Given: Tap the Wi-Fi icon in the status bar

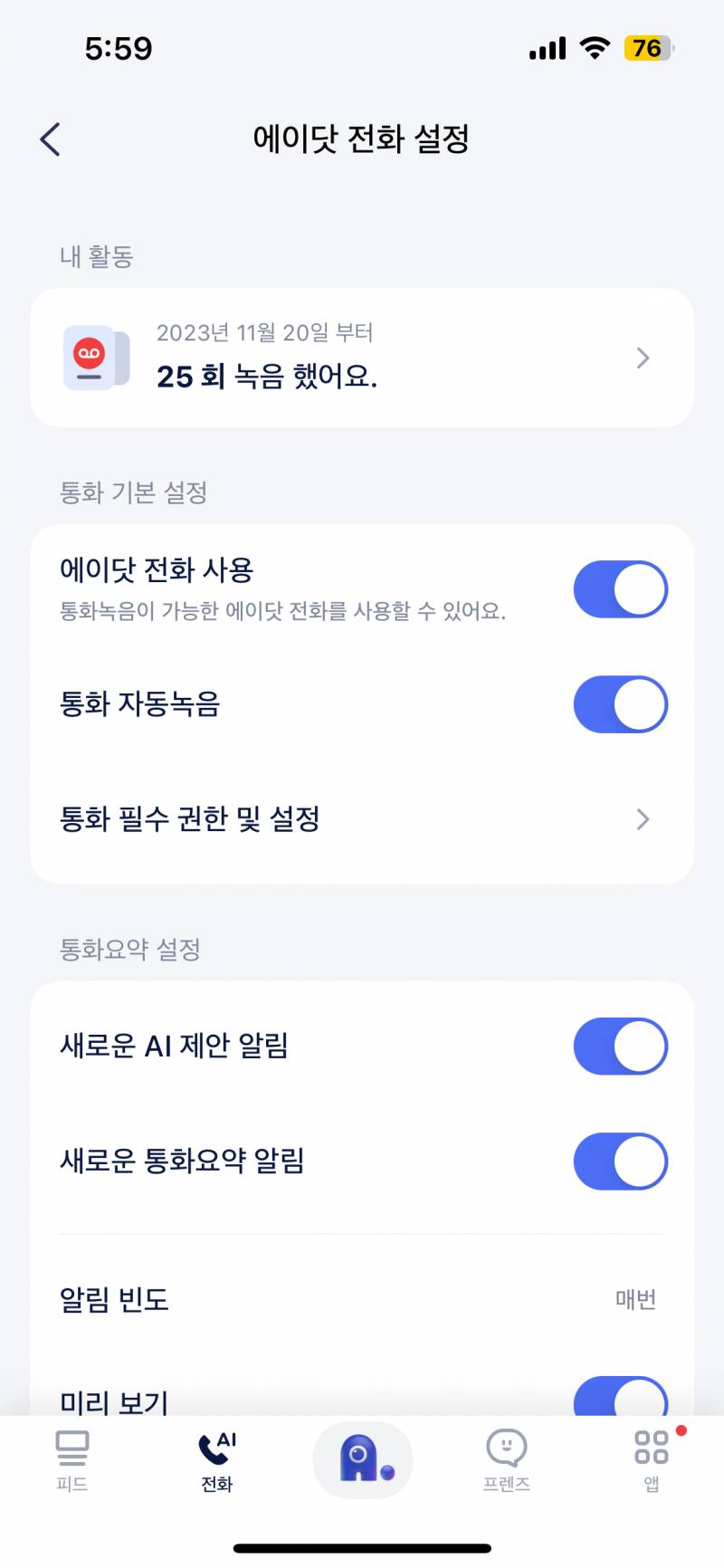Looking at the screenshot, I should pyautogui.click(x=594, y=48).
